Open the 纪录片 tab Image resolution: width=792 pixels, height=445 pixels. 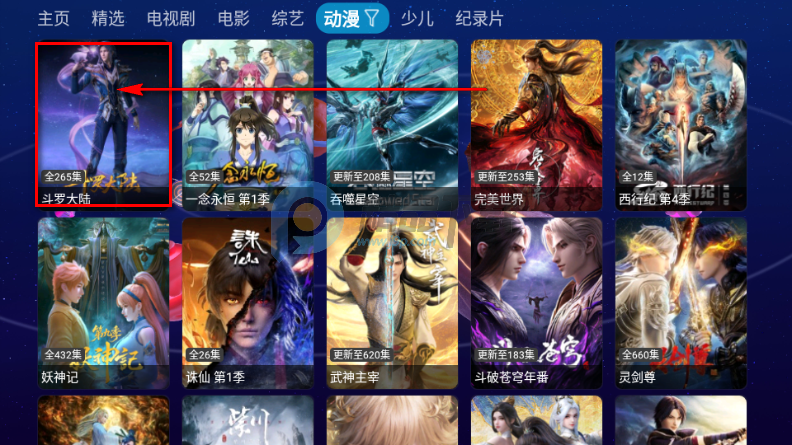(x=479, y=18)
